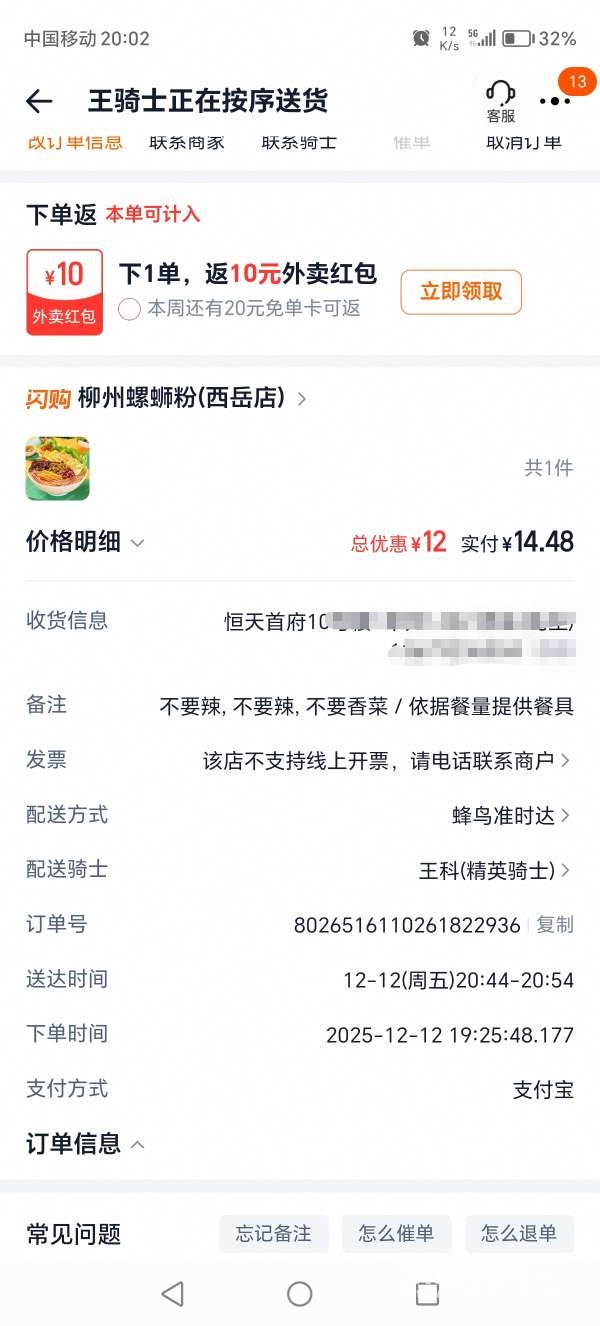
Task: Collapse the 订单信息 section
Action: click(x=85, y=1143)
